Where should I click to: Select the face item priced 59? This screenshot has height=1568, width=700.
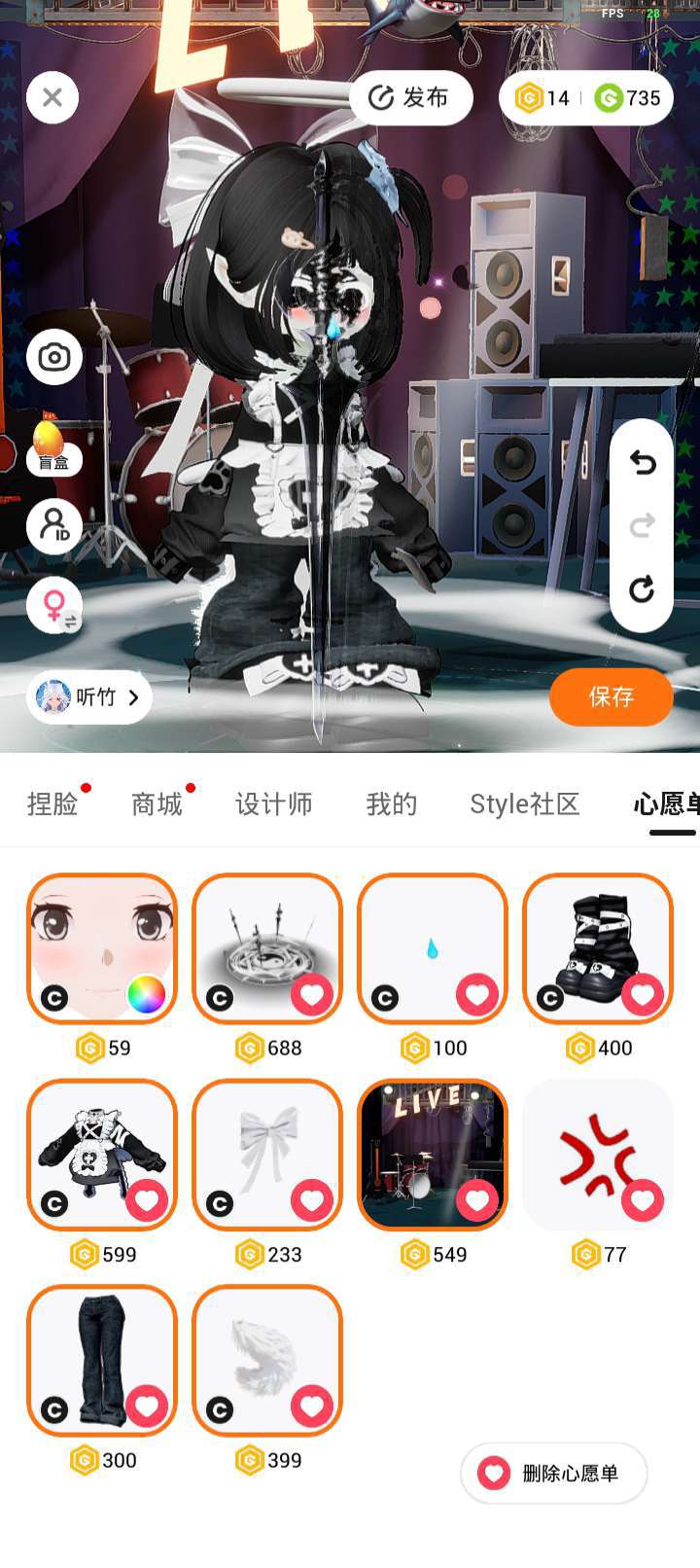(x=102, y=948)
